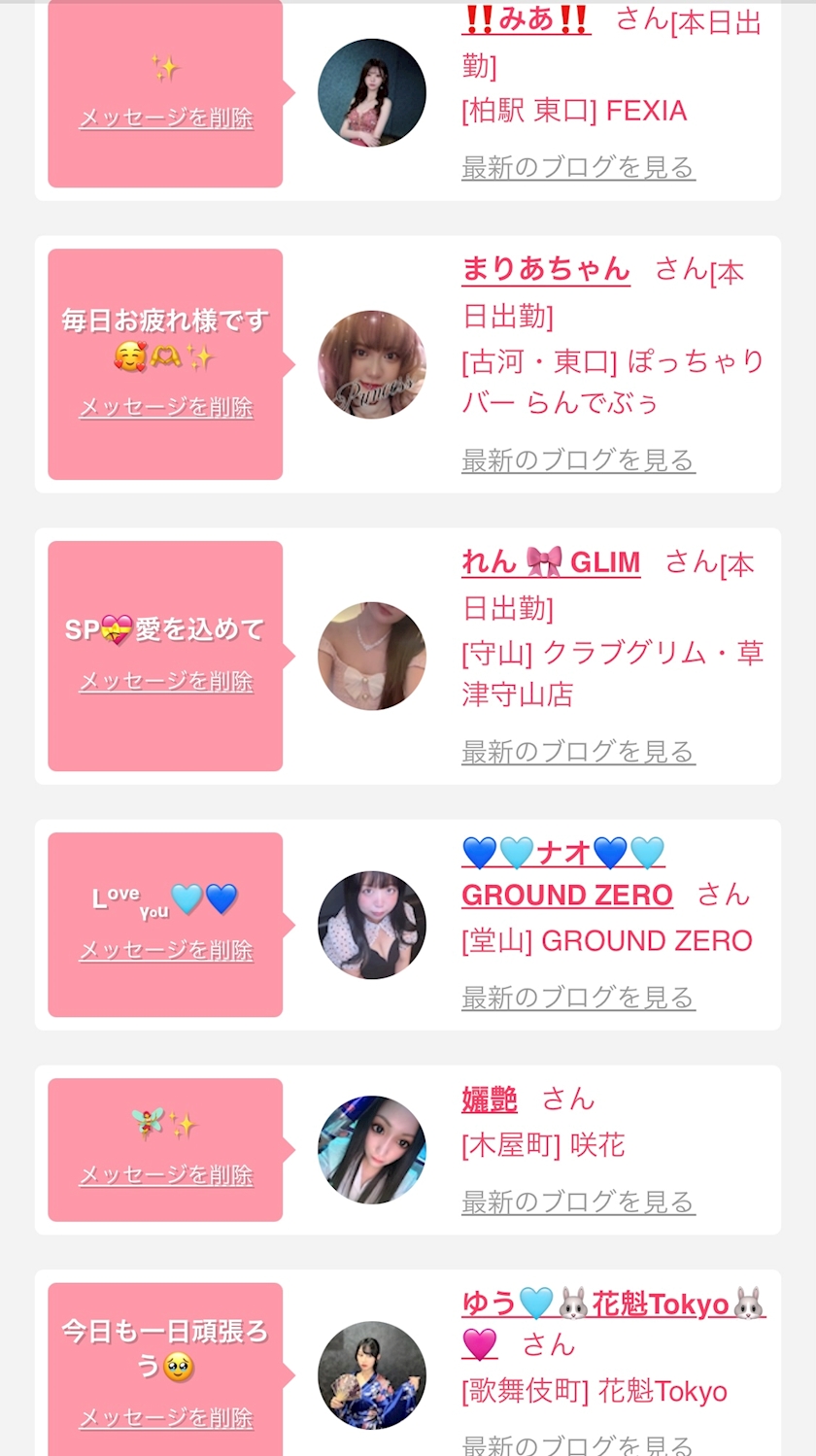View まりあちゃん's latest blog
816x1456 pixels.
pyautogui.click(x=578, y=459)
